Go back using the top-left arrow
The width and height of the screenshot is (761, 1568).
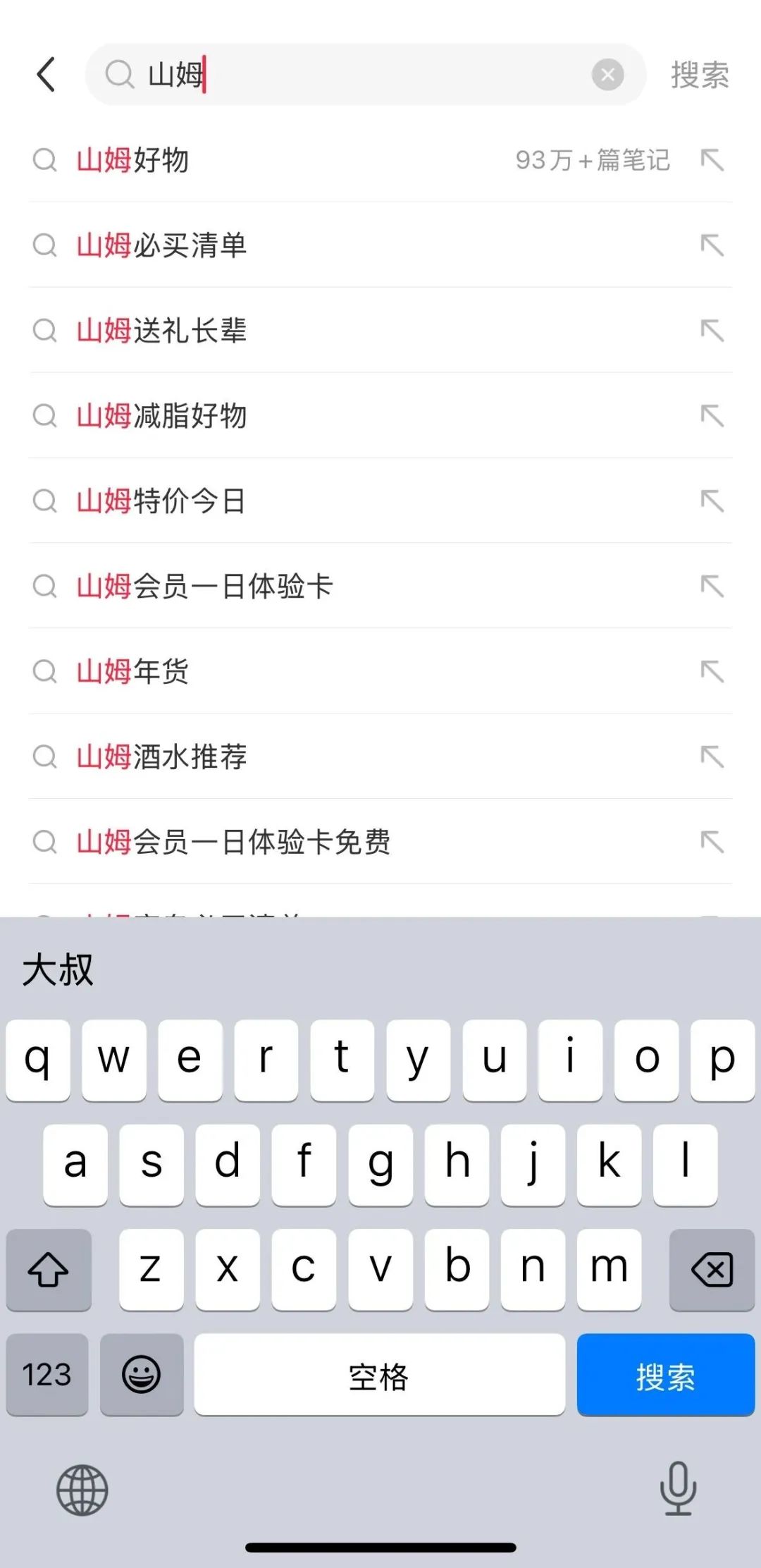[x=47, y=75]
